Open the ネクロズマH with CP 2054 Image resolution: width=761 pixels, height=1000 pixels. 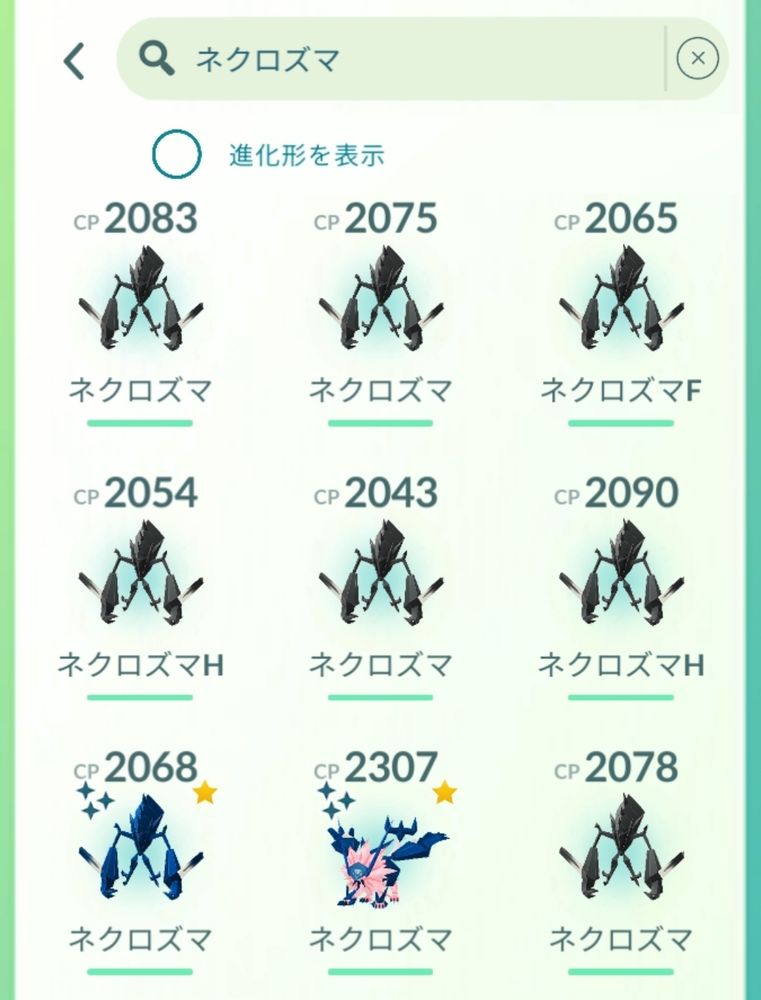pyautogui.click(x=140, y=575)
